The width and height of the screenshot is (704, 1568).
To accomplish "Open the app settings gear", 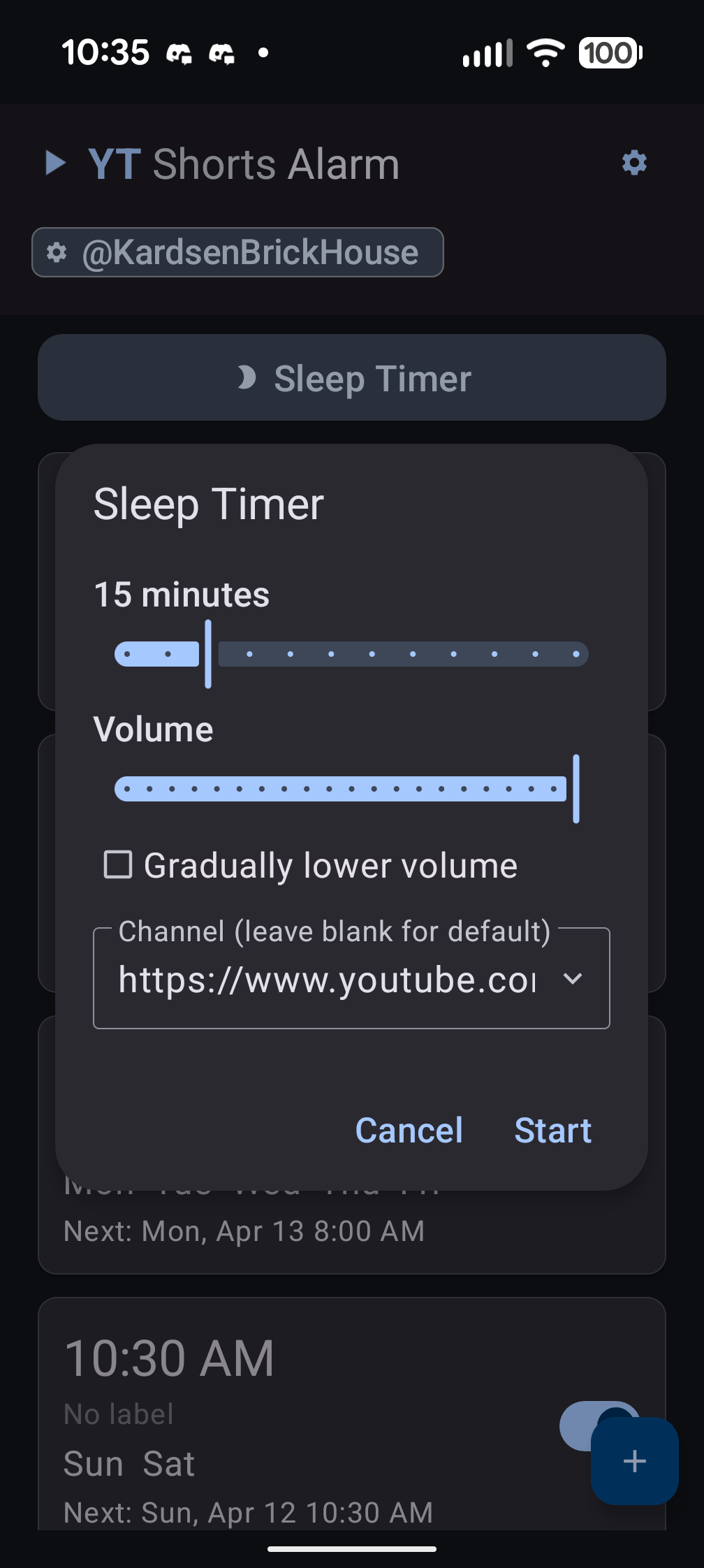I will point(633,163).
